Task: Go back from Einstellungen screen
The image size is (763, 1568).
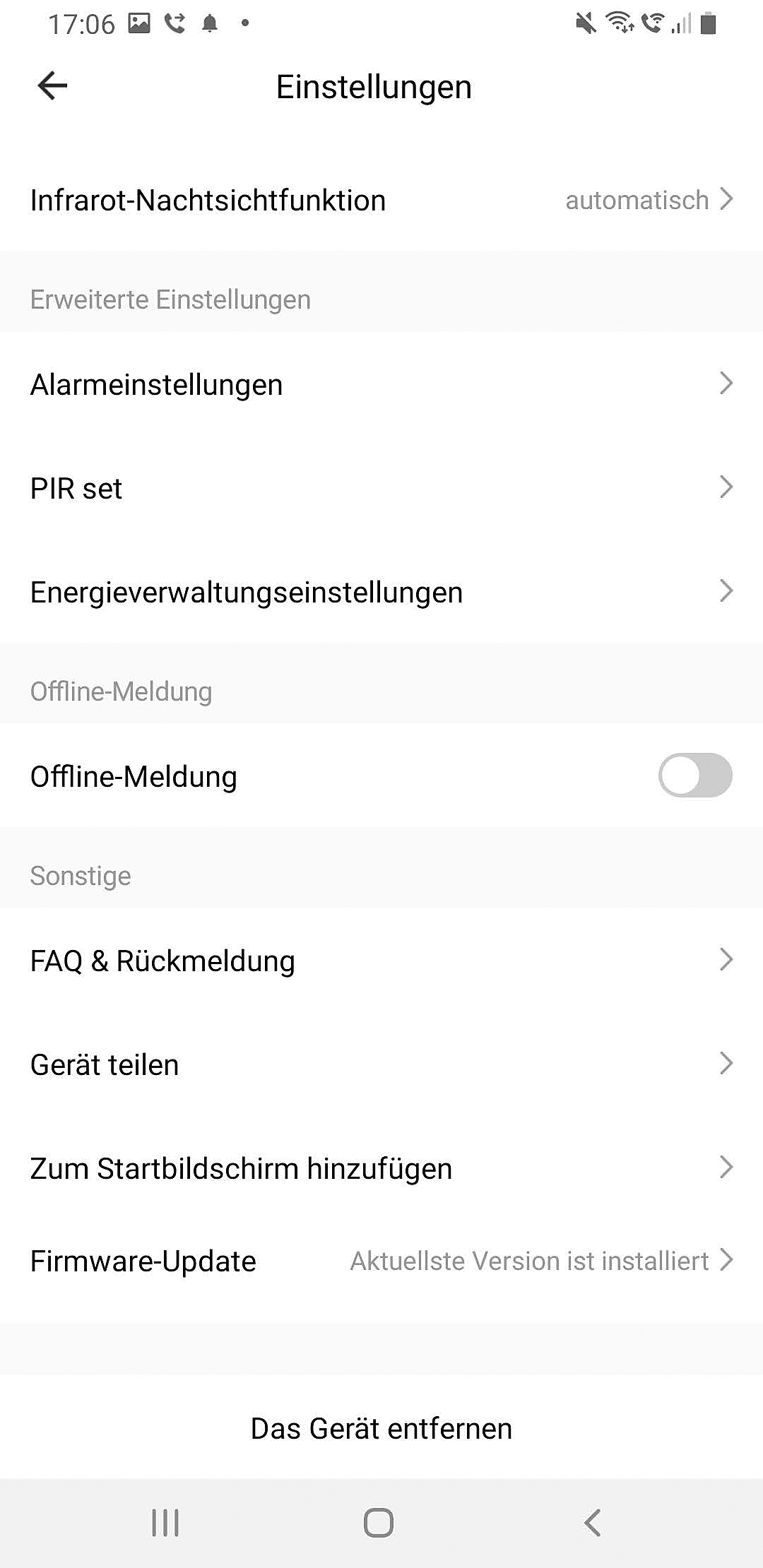Action: (x=52, y=86)
